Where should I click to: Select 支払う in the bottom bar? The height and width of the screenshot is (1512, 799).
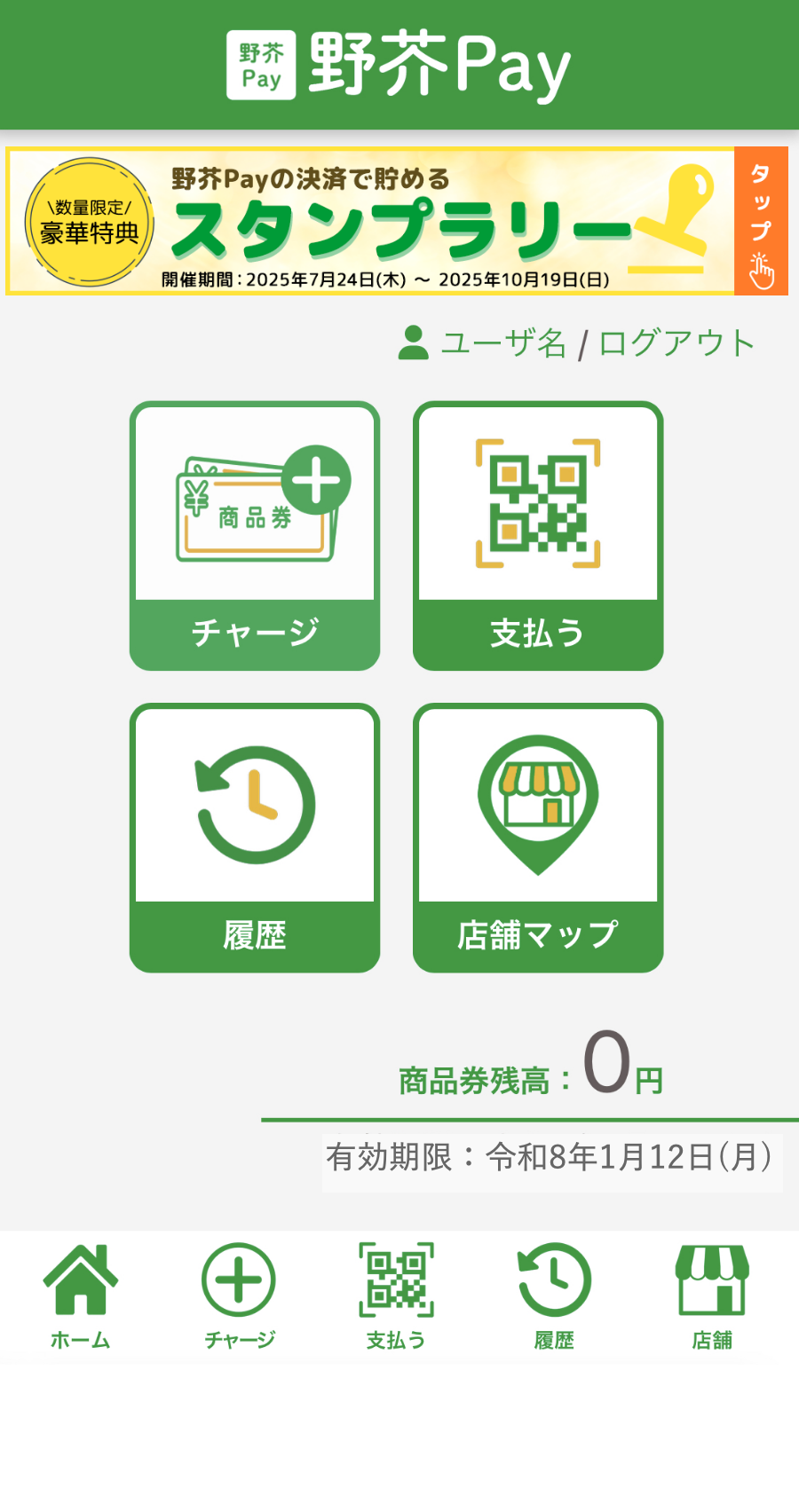[x=397, y=1296]
